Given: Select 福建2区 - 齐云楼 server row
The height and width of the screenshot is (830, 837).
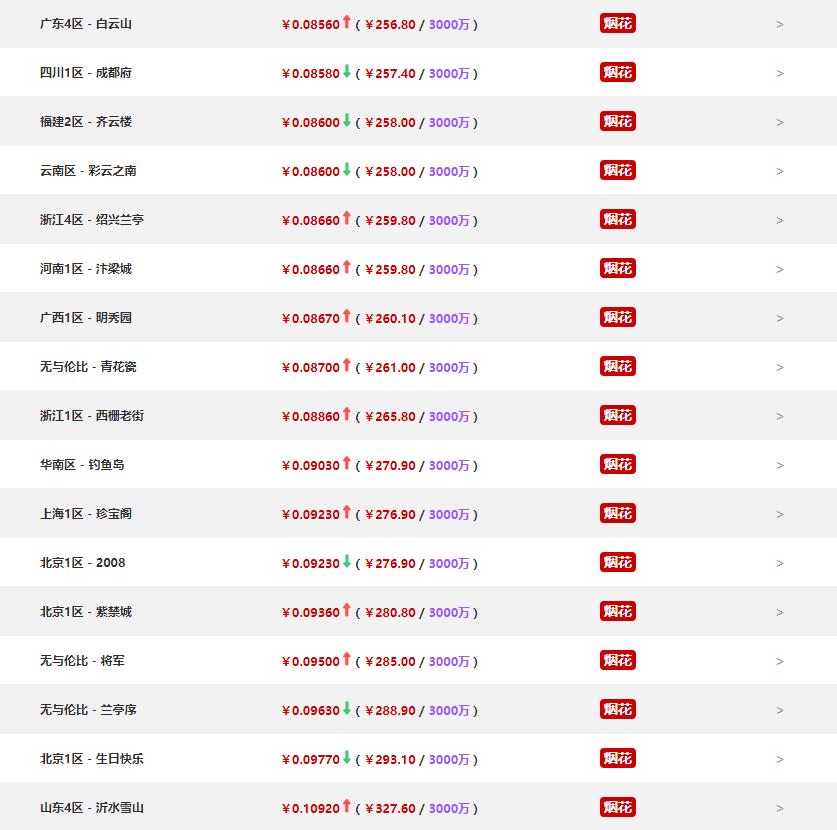Looking at the screenshot, I should pos(86,122).
